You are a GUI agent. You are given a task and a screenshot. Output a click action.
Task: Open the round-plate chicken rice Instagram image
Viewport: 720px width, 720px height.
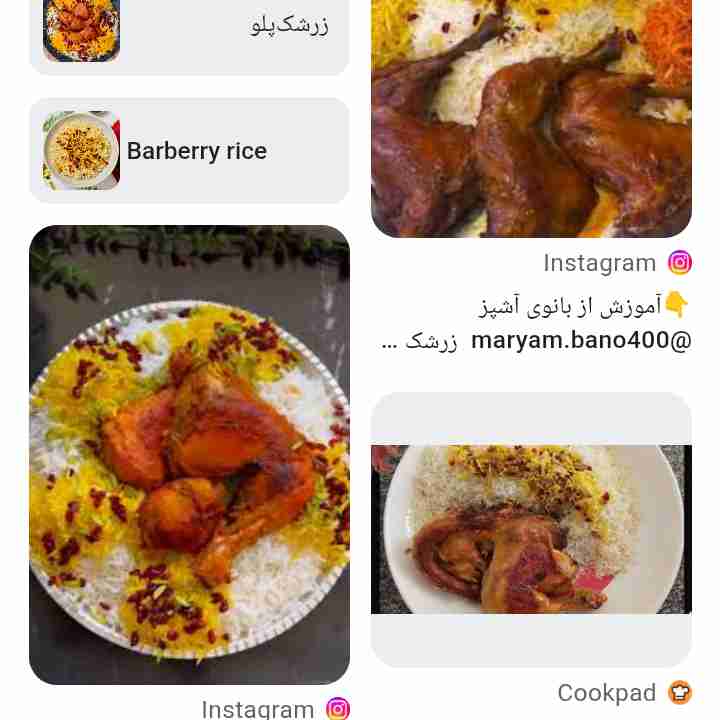click(x=189, y=455)
